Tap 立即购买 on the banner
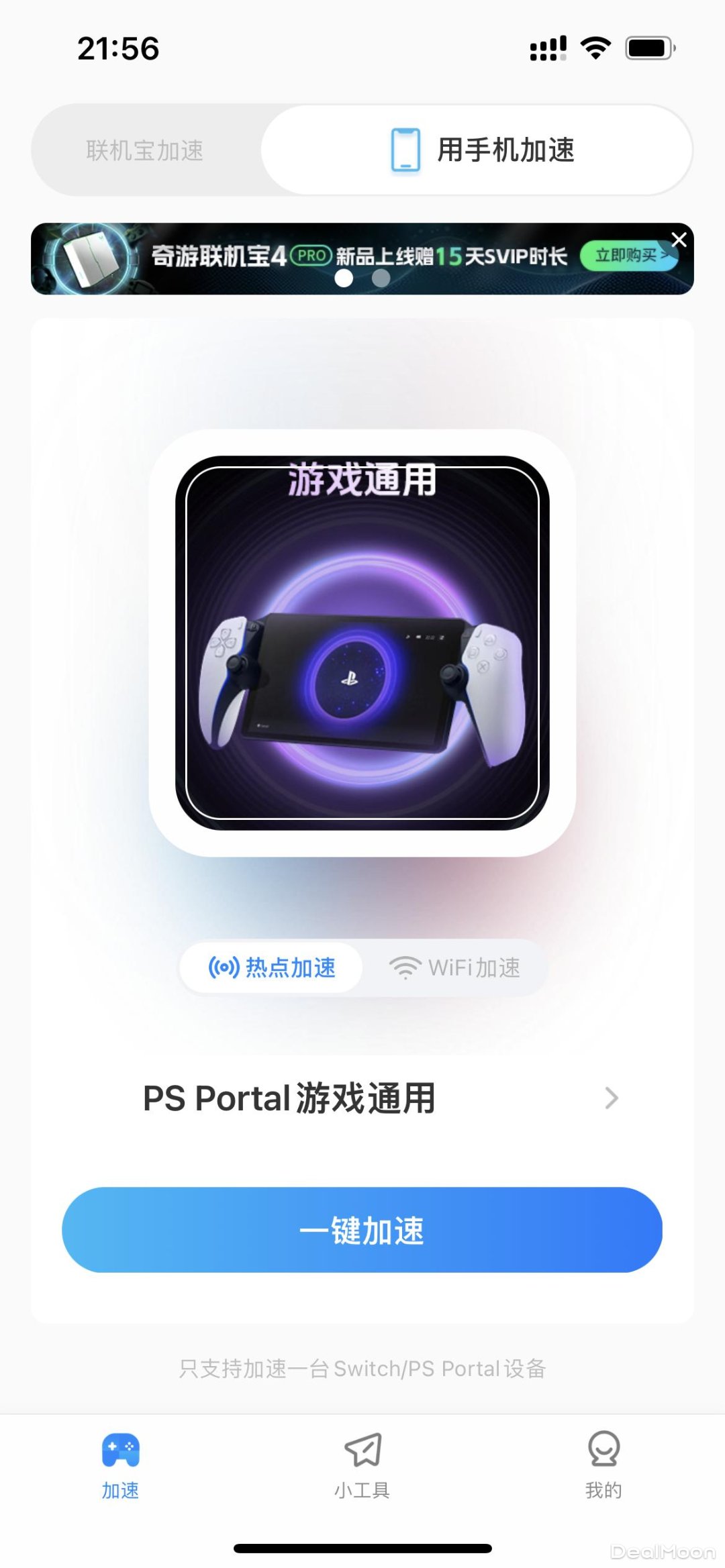This screenshot has height=1568, width=725. tap(627, 256)
